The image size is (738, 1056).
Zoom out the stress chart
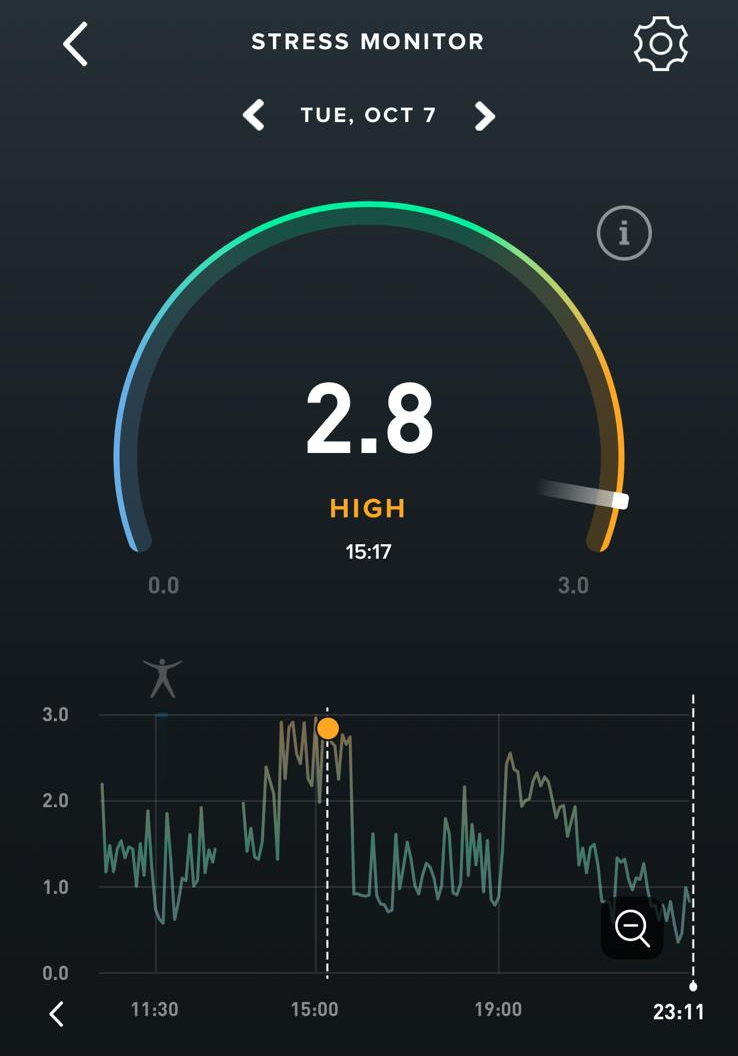[632, 929]
